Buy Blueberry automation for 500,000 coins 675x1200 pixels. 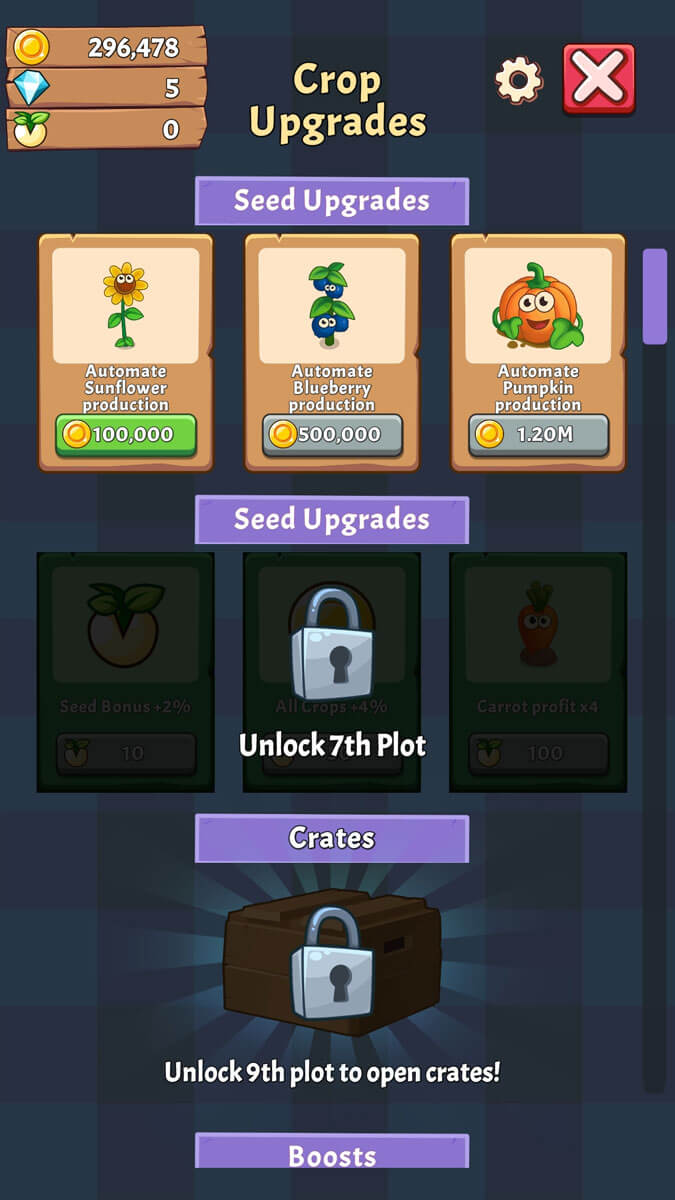[332, 435]
